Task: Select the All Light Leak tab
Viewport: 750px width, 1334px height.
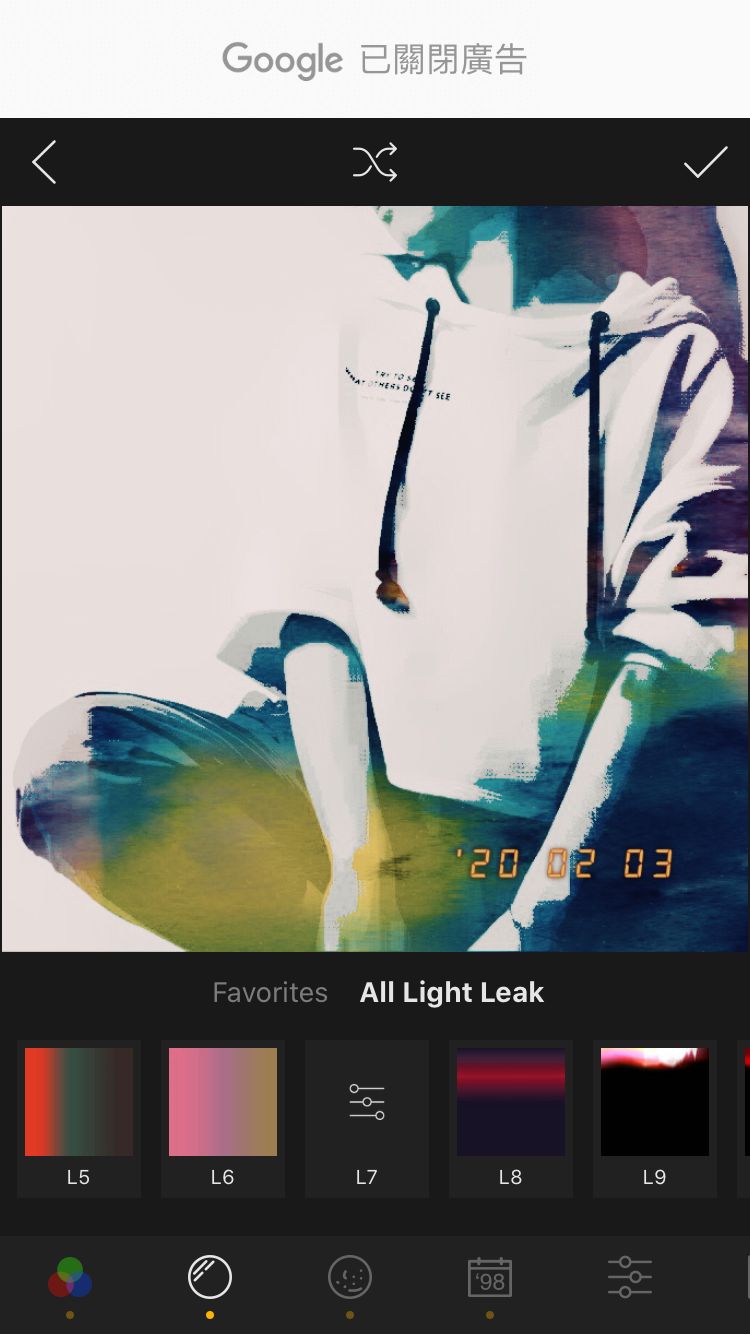Action: [452, 992]
